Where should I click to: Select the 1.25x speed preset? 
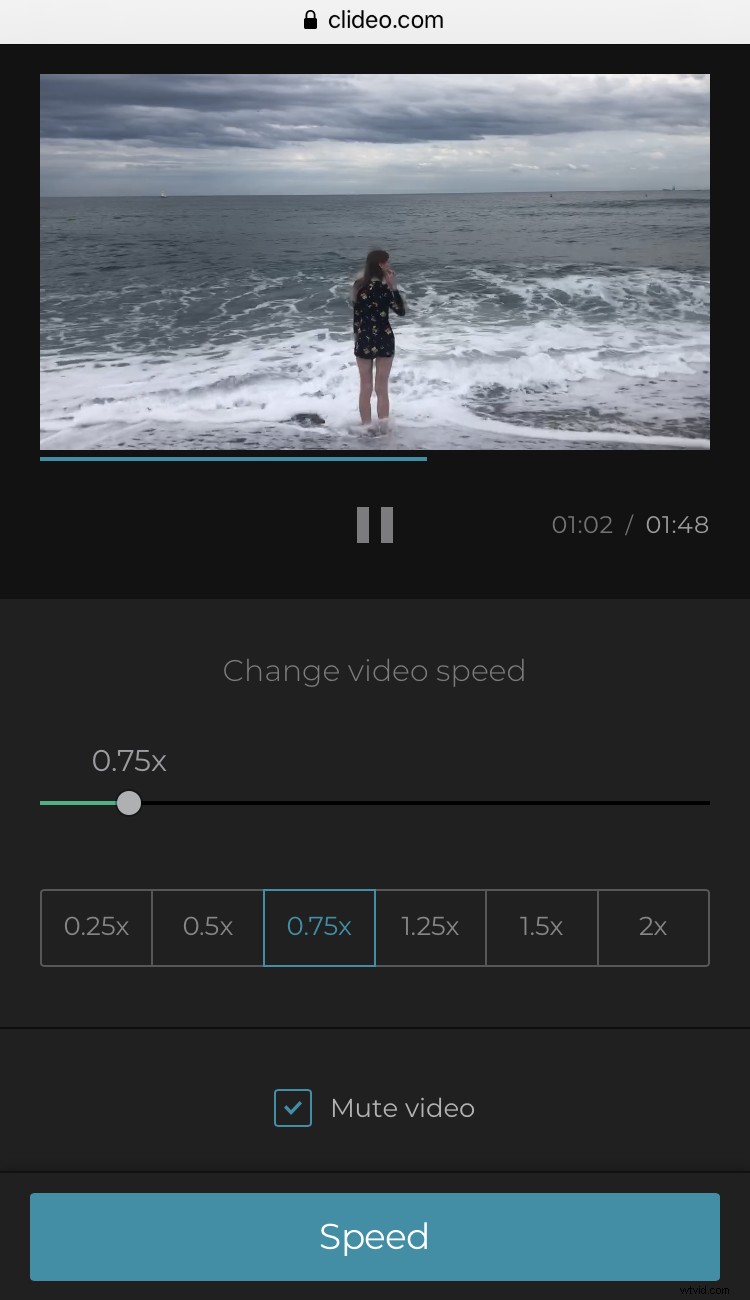[430, 927]
